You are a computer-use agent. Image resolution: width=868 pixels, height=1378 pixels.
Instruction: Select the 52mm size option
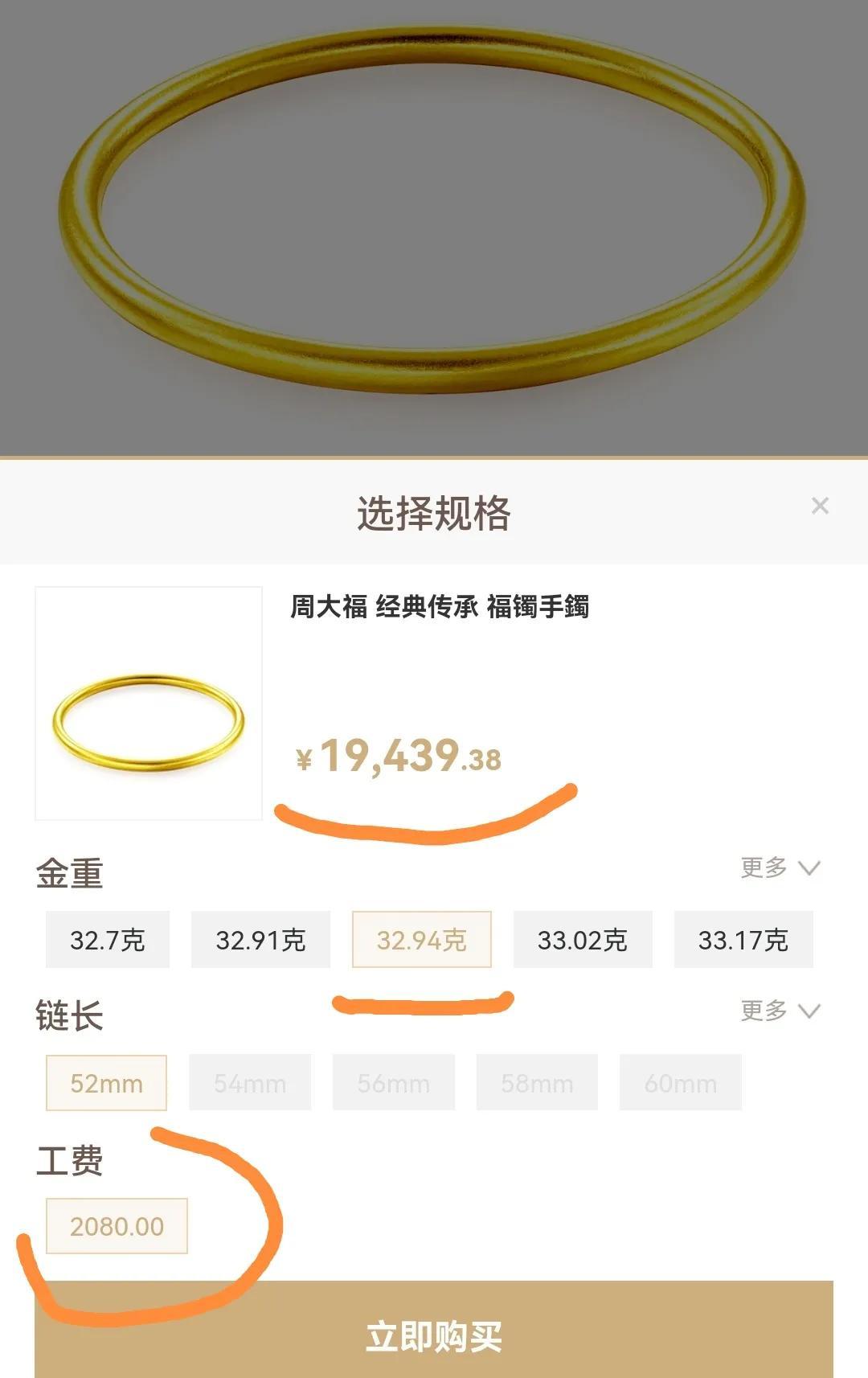[x=106, y=1083]
